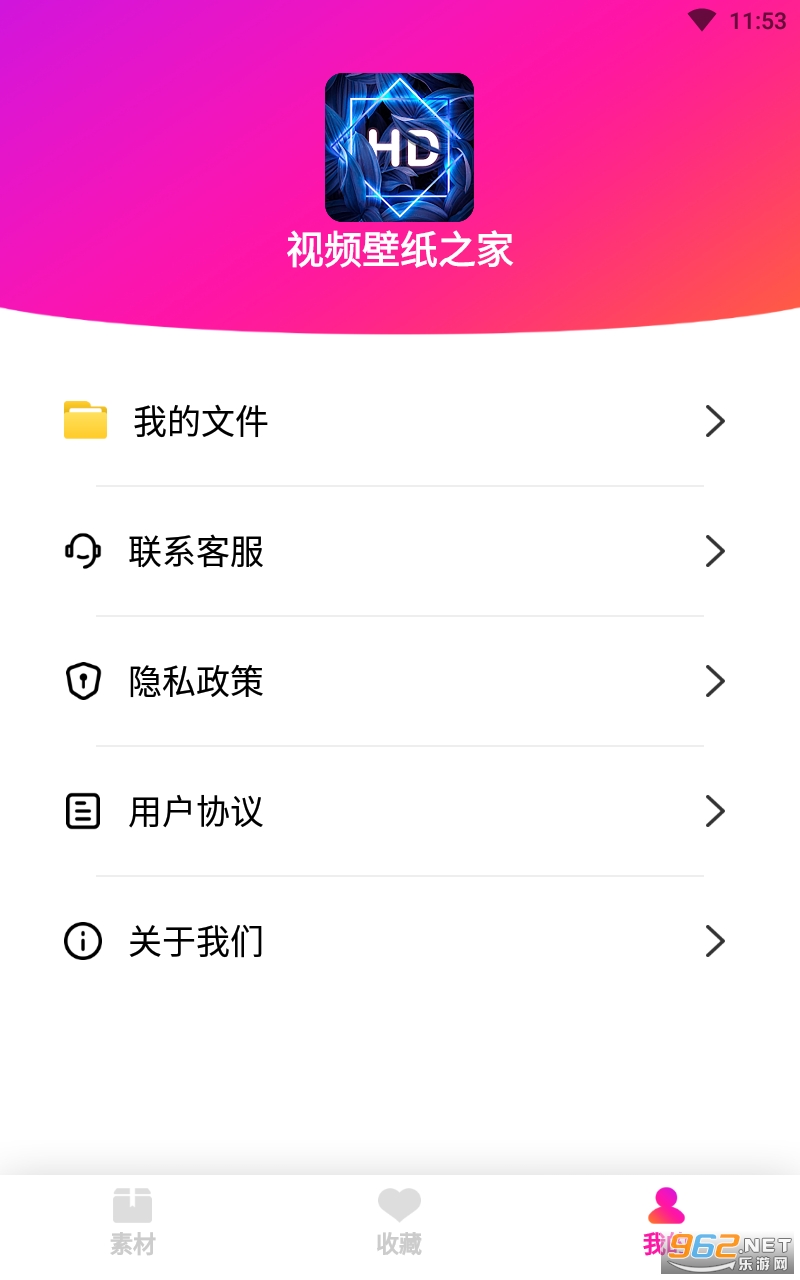Screen dimensions: 800x1280
Task: View the 隐私政策 privacy policy
Action: (x=400, y=681)
